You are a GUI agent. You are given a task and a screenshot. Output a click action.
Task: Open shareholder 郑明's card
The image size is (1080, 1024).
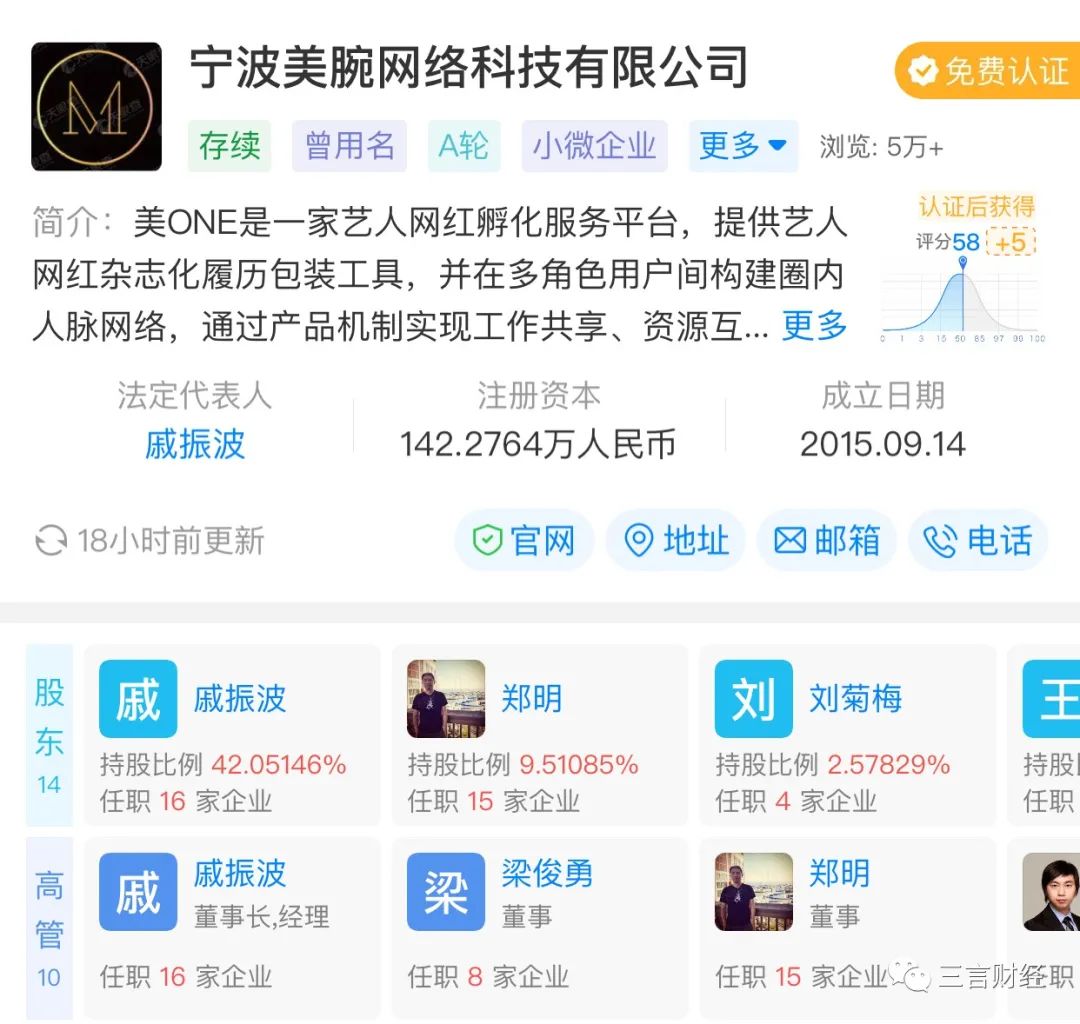pos(539,734)
